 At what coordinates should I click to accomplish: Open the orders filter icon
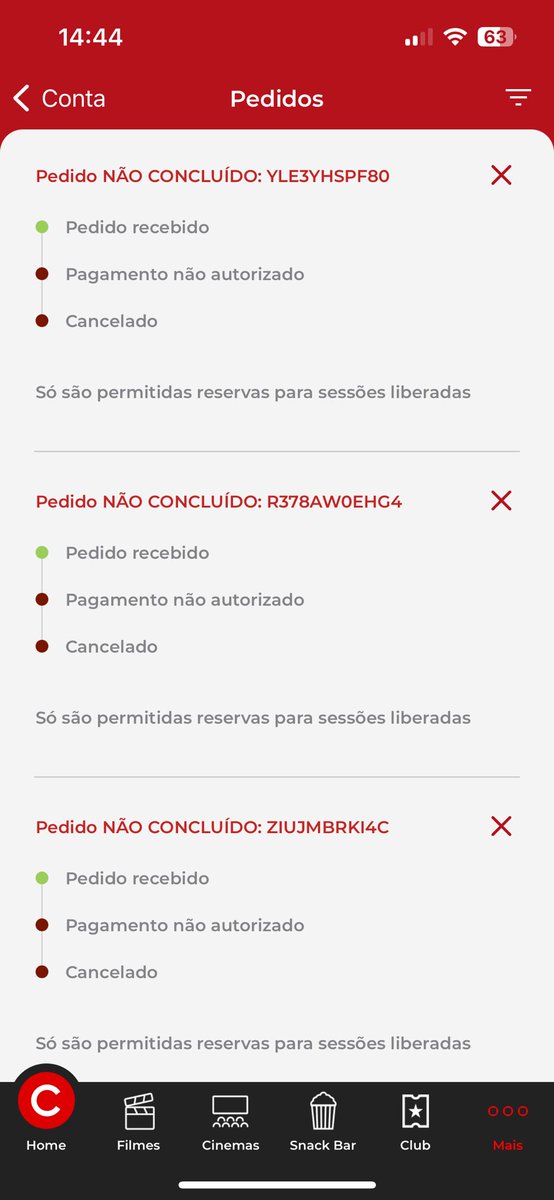[517, 97]
